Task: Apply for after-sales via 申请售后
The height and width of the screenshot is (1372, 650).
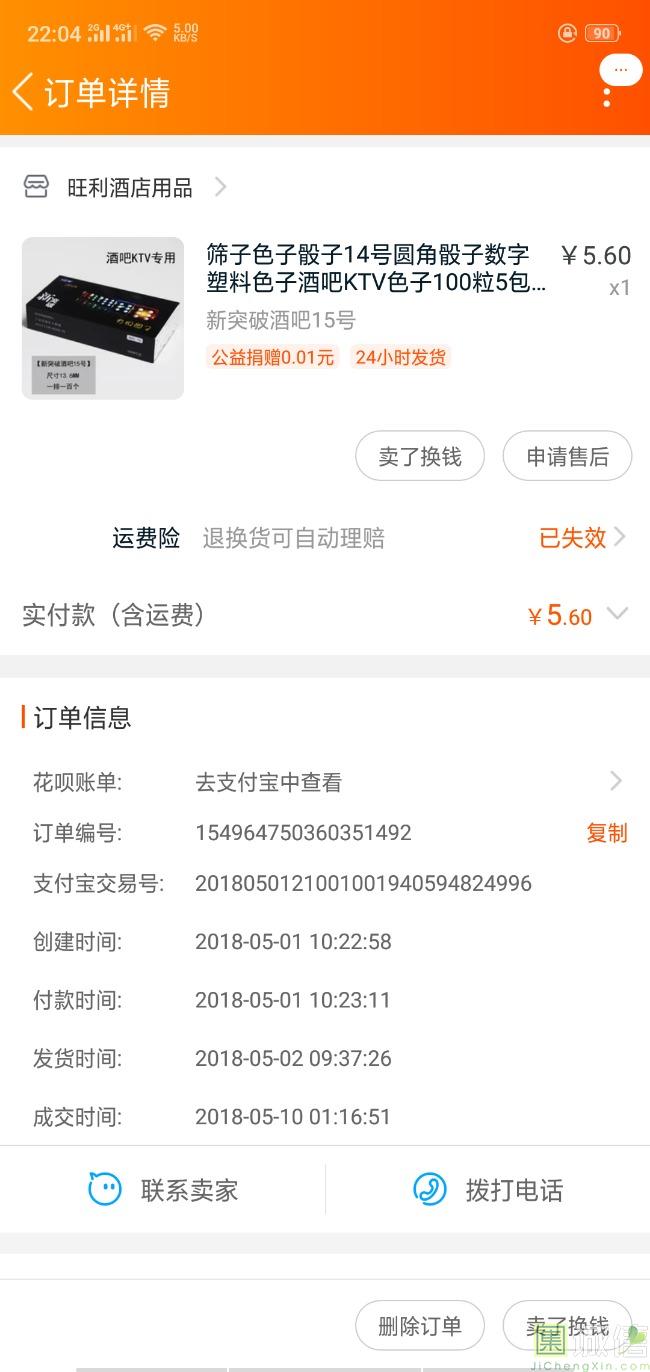Action: (x=567, y=457)
